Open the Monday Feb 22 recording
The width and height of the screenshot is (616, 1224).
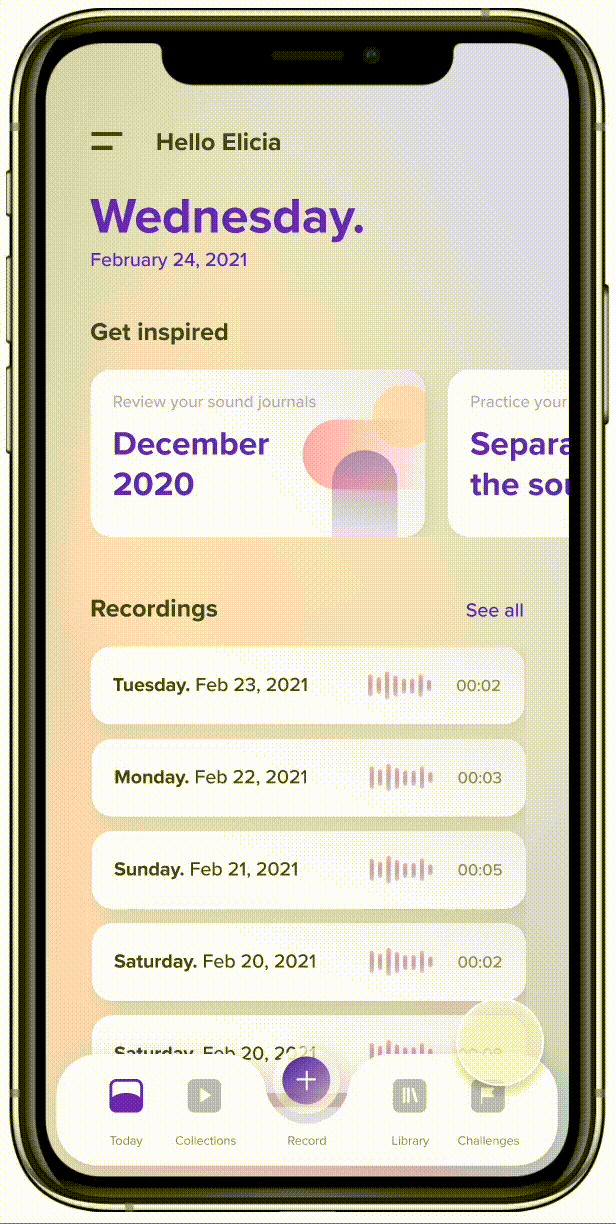pos(307,777)
